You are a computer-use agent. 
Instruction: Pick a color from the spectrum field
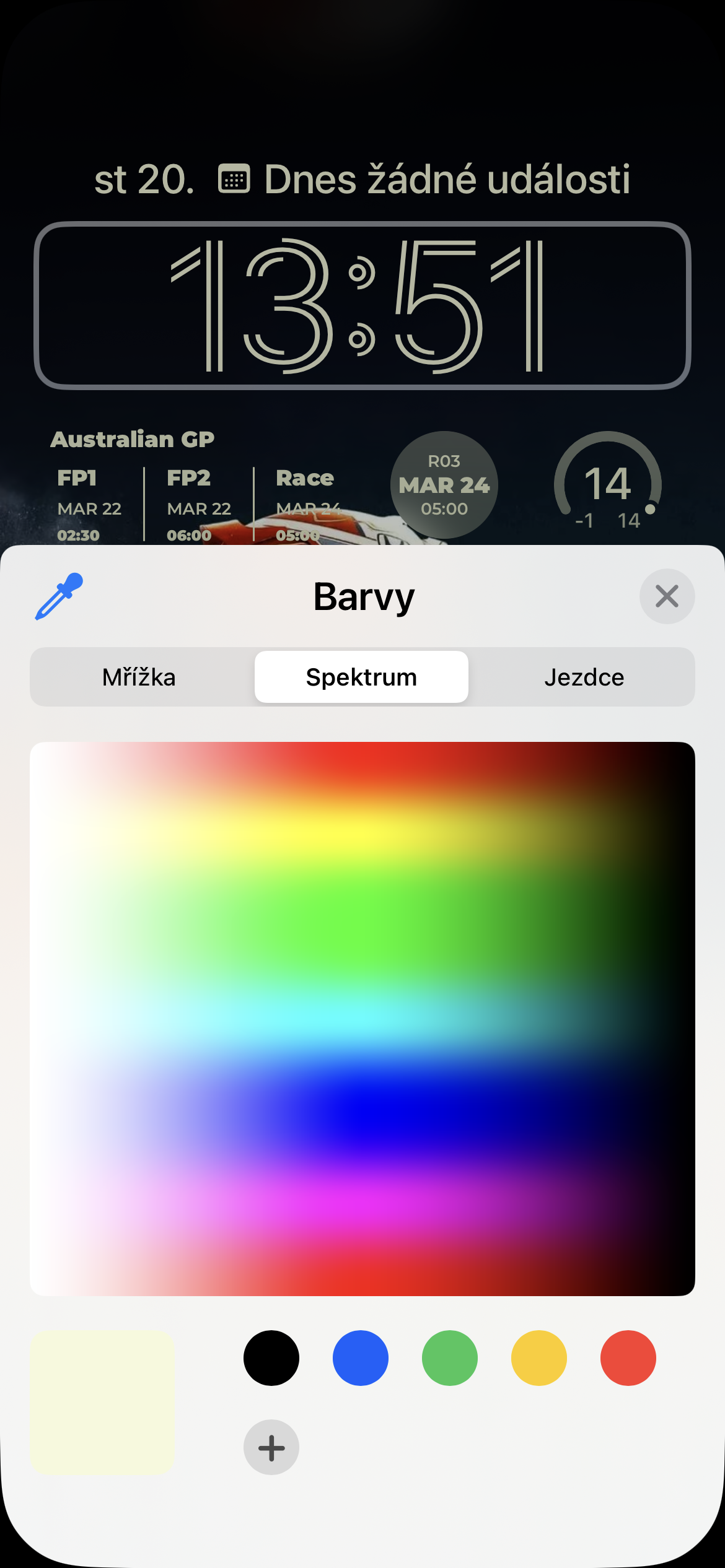click(x=362, y=1018)
